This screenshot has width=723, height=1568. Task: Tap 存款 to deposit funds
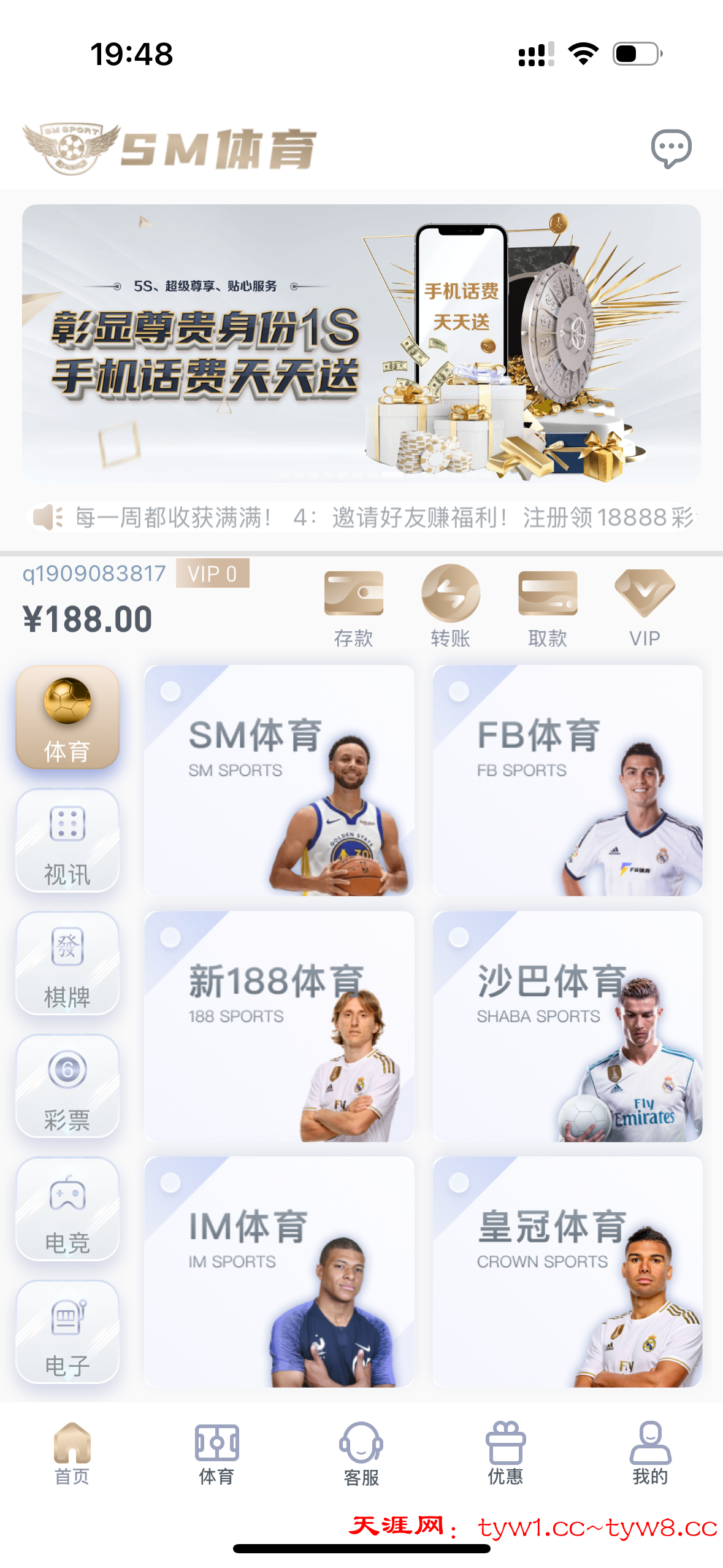pos(353,606)
